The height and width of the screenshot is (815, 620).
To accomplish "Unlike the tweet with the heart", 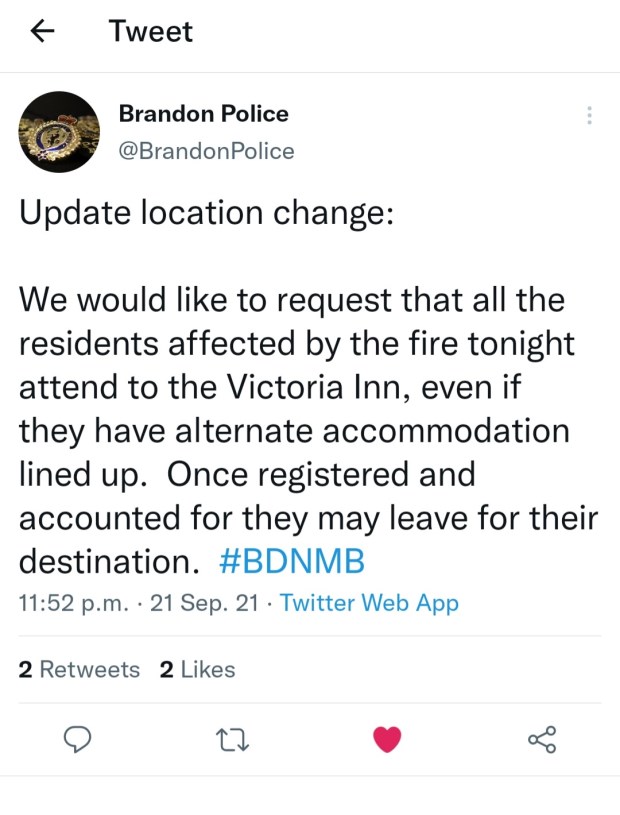I will pyautogui.click(x=386, y=740).
